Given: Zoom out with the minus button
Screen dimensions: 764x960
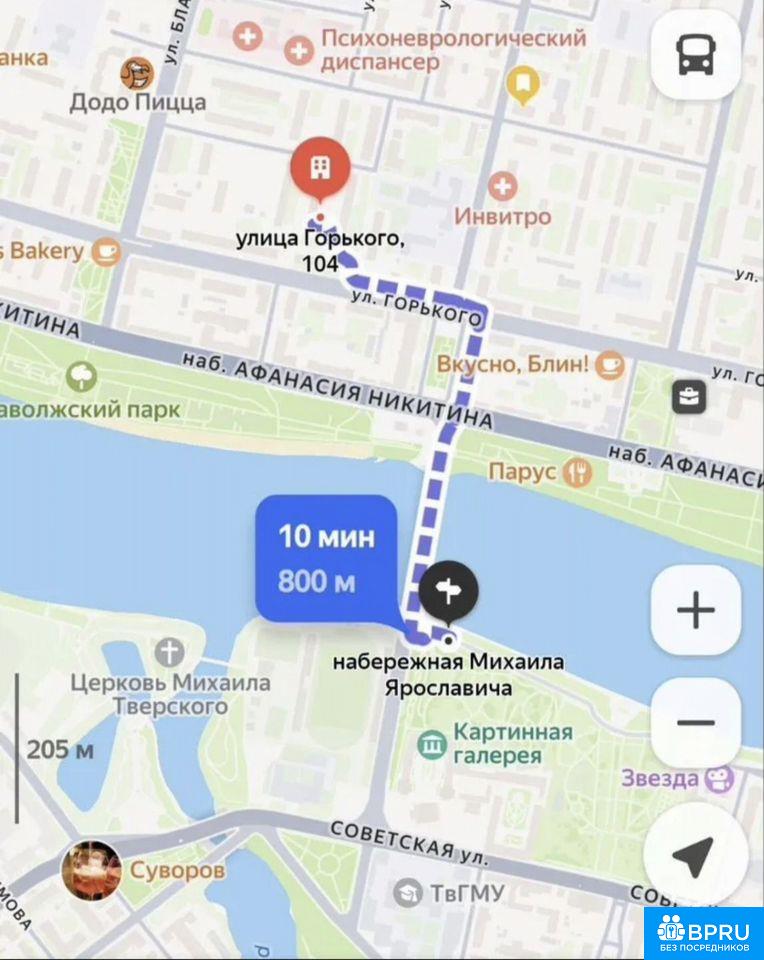Looking at the screenshot, I should [x=695, y=722].
